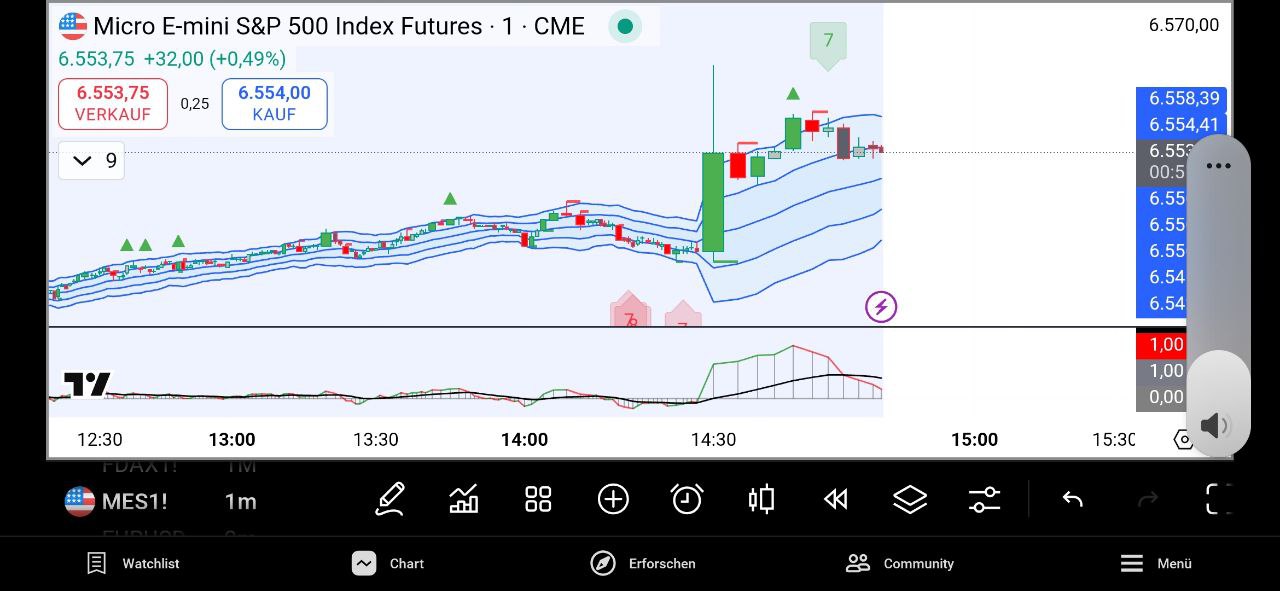Open chart settings sliders icon
The height and width of the screenshot is (591, 1280).
(x=984, y=499)
